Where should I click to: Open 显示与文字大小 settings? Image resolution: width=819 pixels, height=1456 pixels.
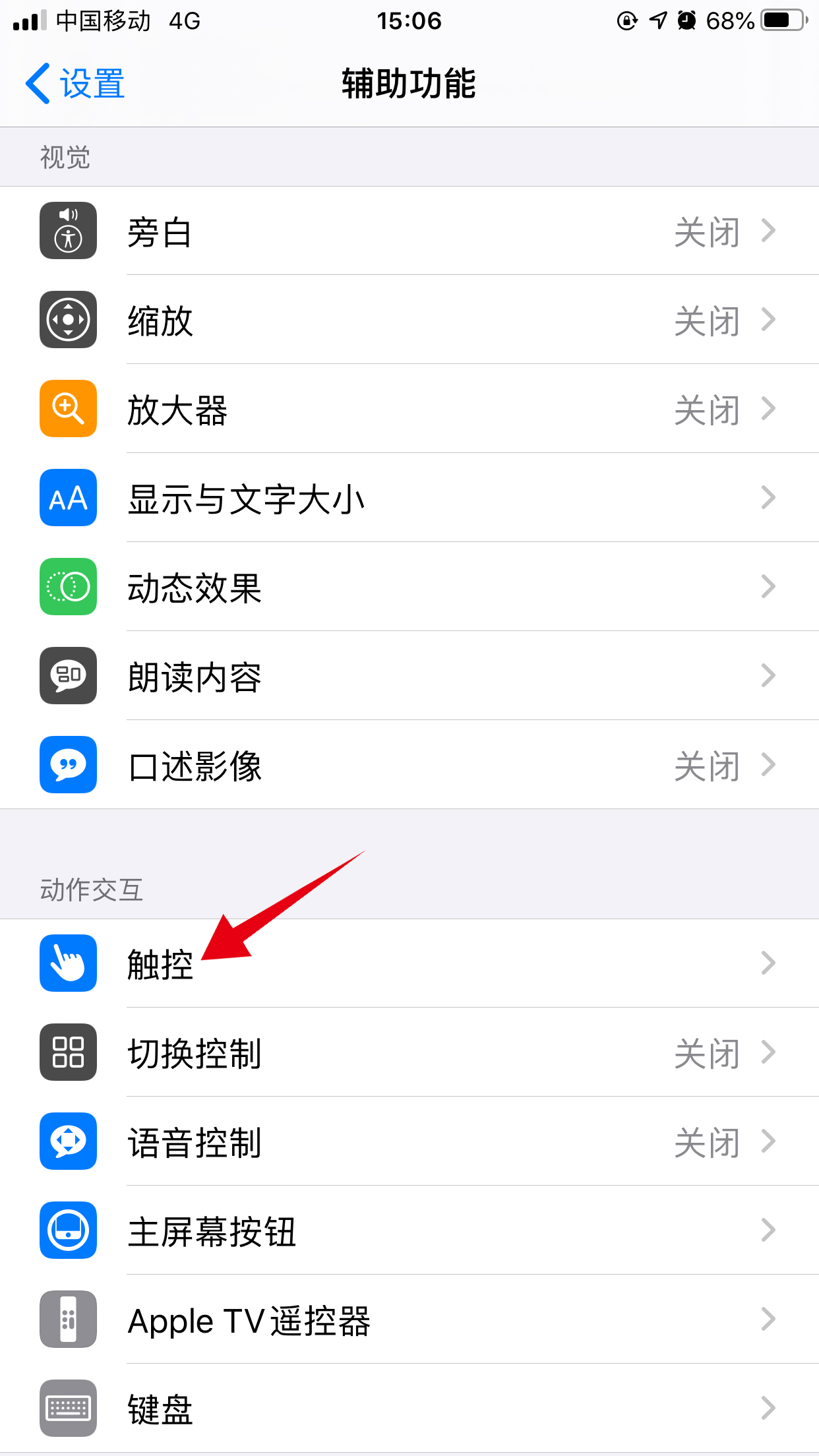(409, 499)
